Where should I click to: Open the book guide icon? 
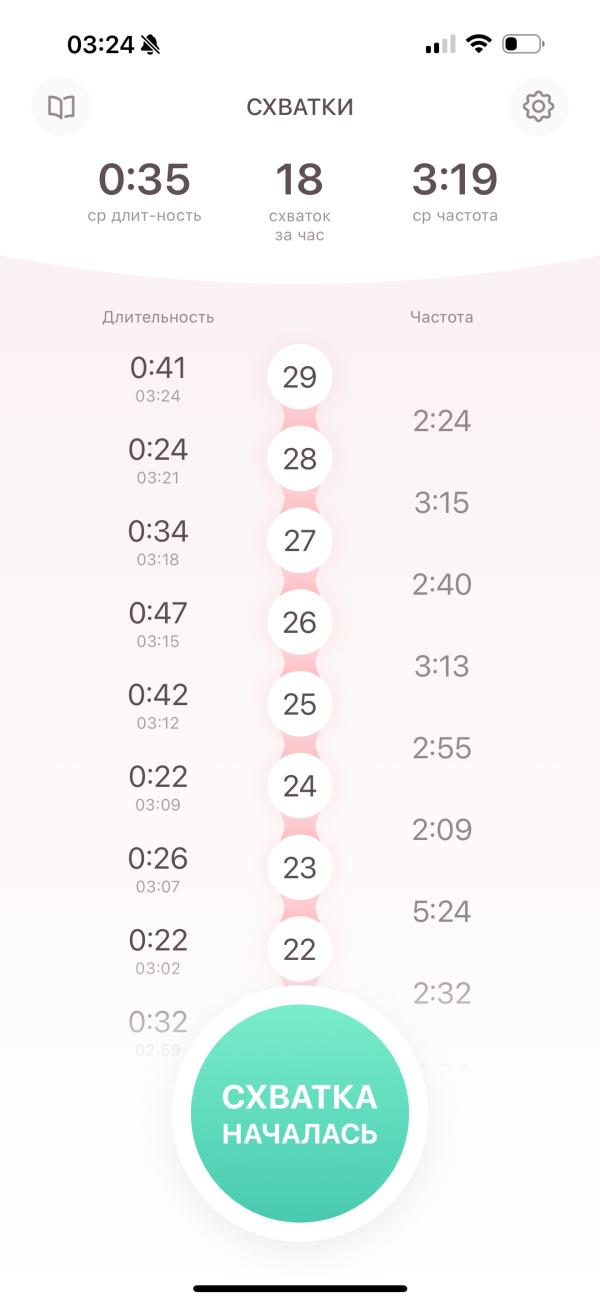[x=62, y=107]
